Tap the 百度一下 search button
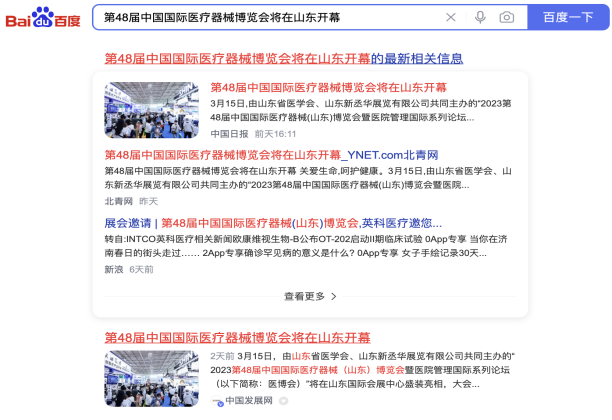Screen dimensions: 612x420 tap(567, 17)
